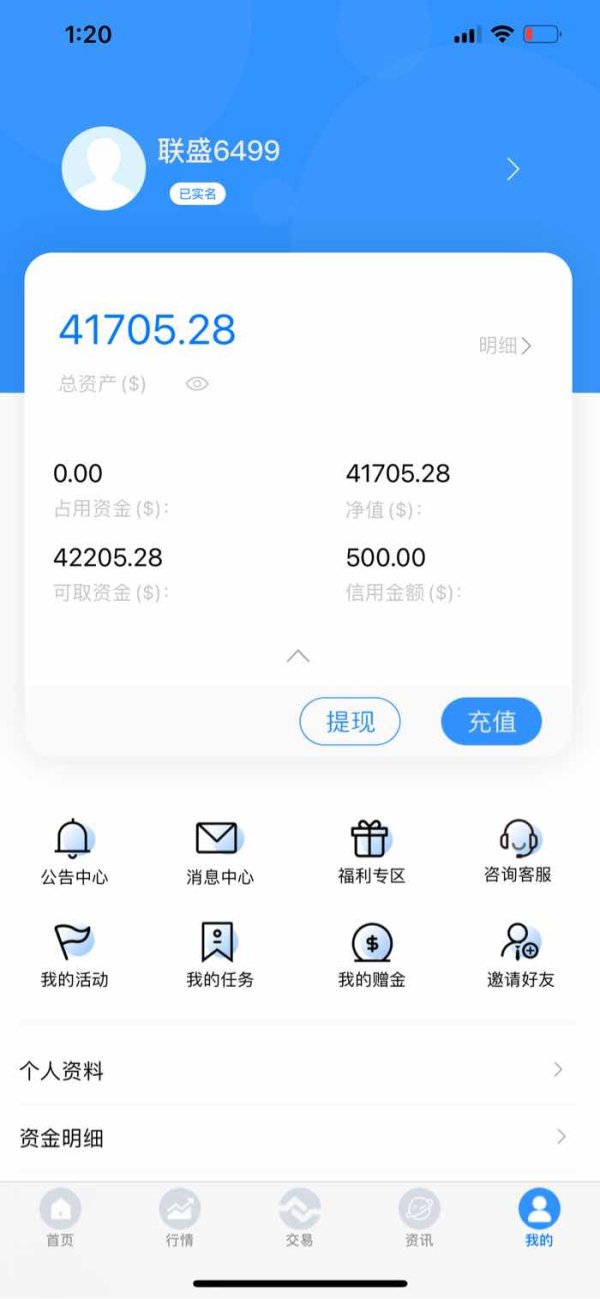This screenshot has width=600, height=1299.
Task: Open 福利专区 benefits zone
Action: click(x=371, y=852)
